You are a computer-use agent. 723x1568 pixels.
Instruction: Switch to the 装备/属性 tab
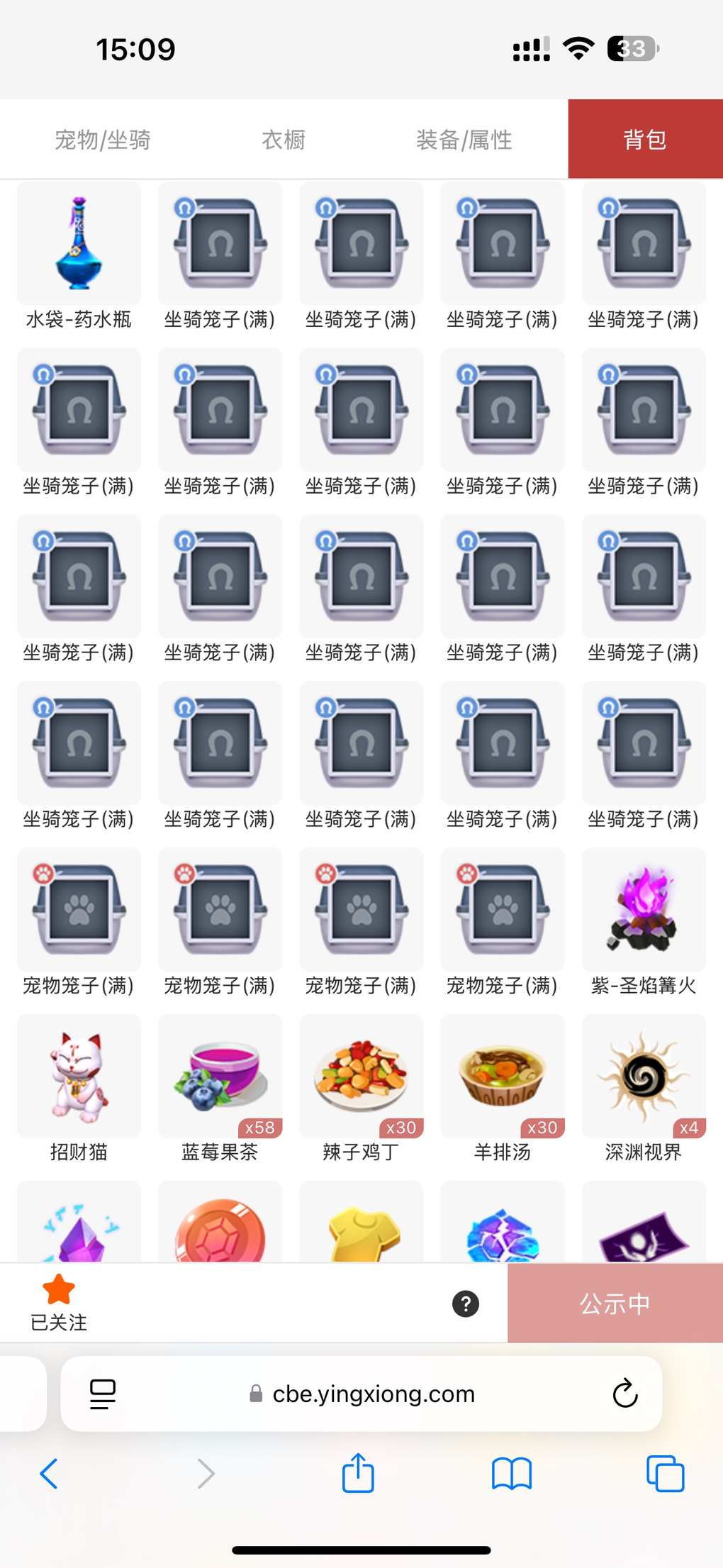click(464, 140)
